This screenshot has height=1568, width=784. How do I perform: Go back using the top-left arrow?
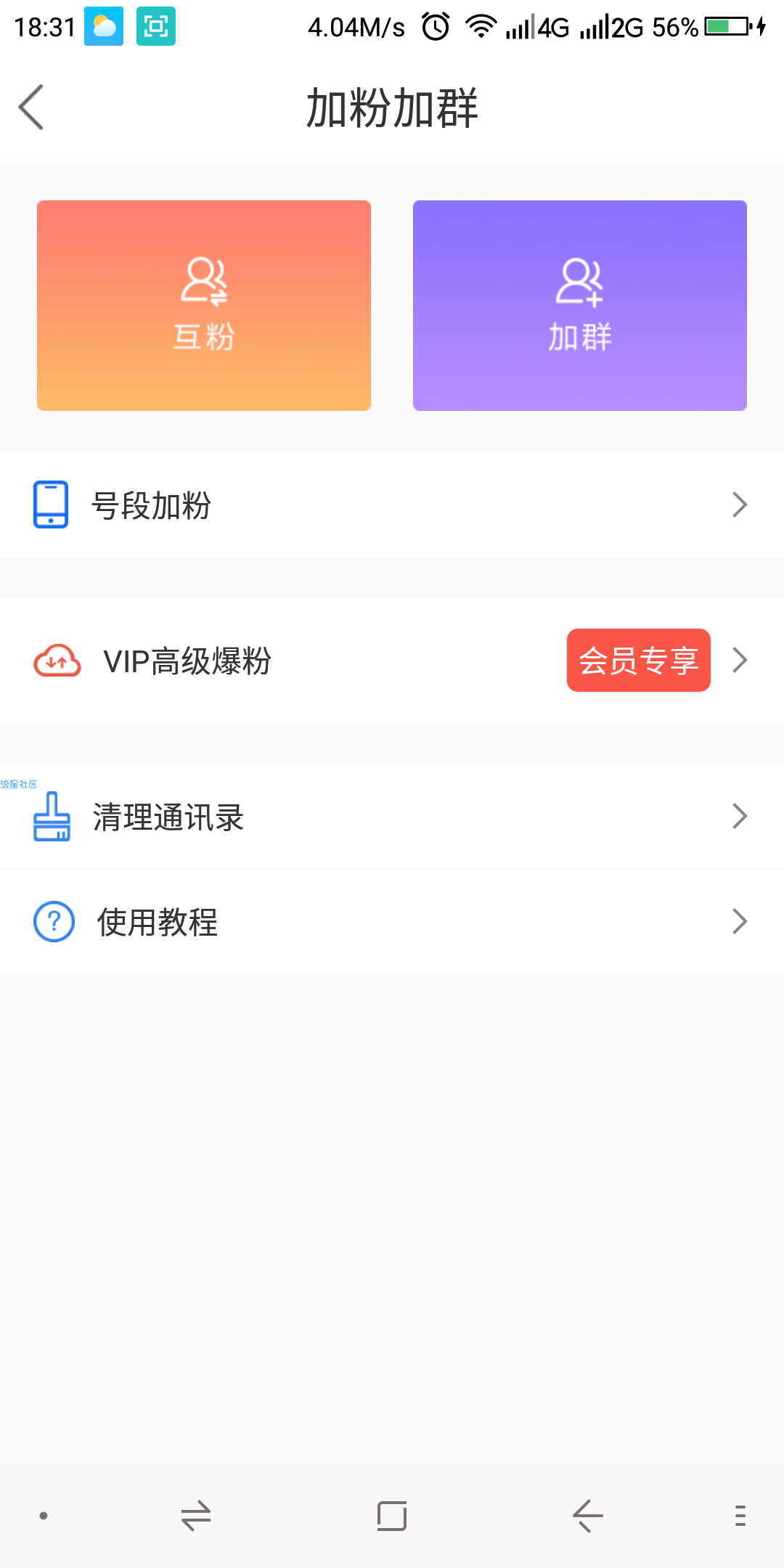point(31,107)
